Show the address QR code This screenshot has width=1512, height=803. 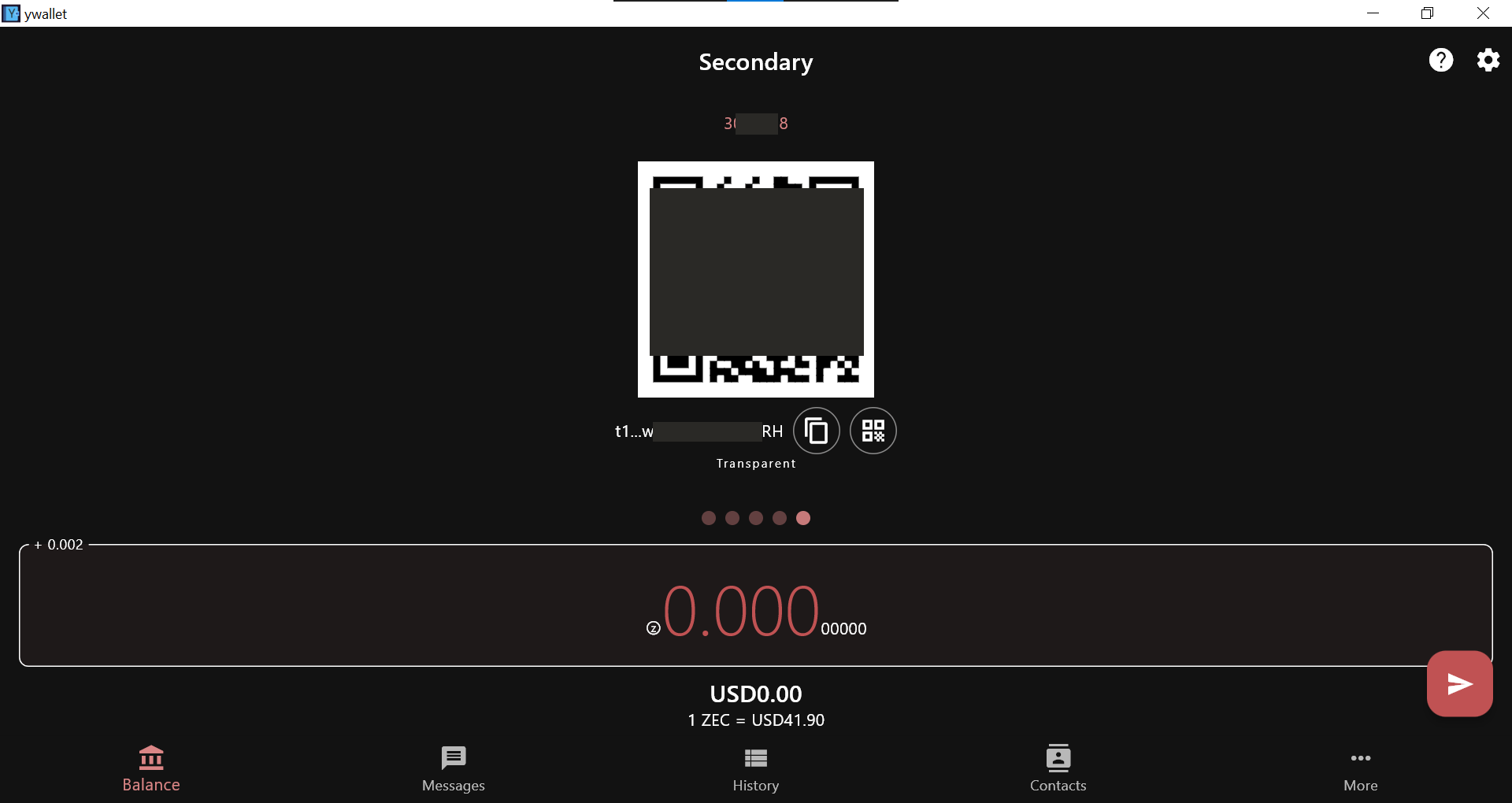click(873, 431)
